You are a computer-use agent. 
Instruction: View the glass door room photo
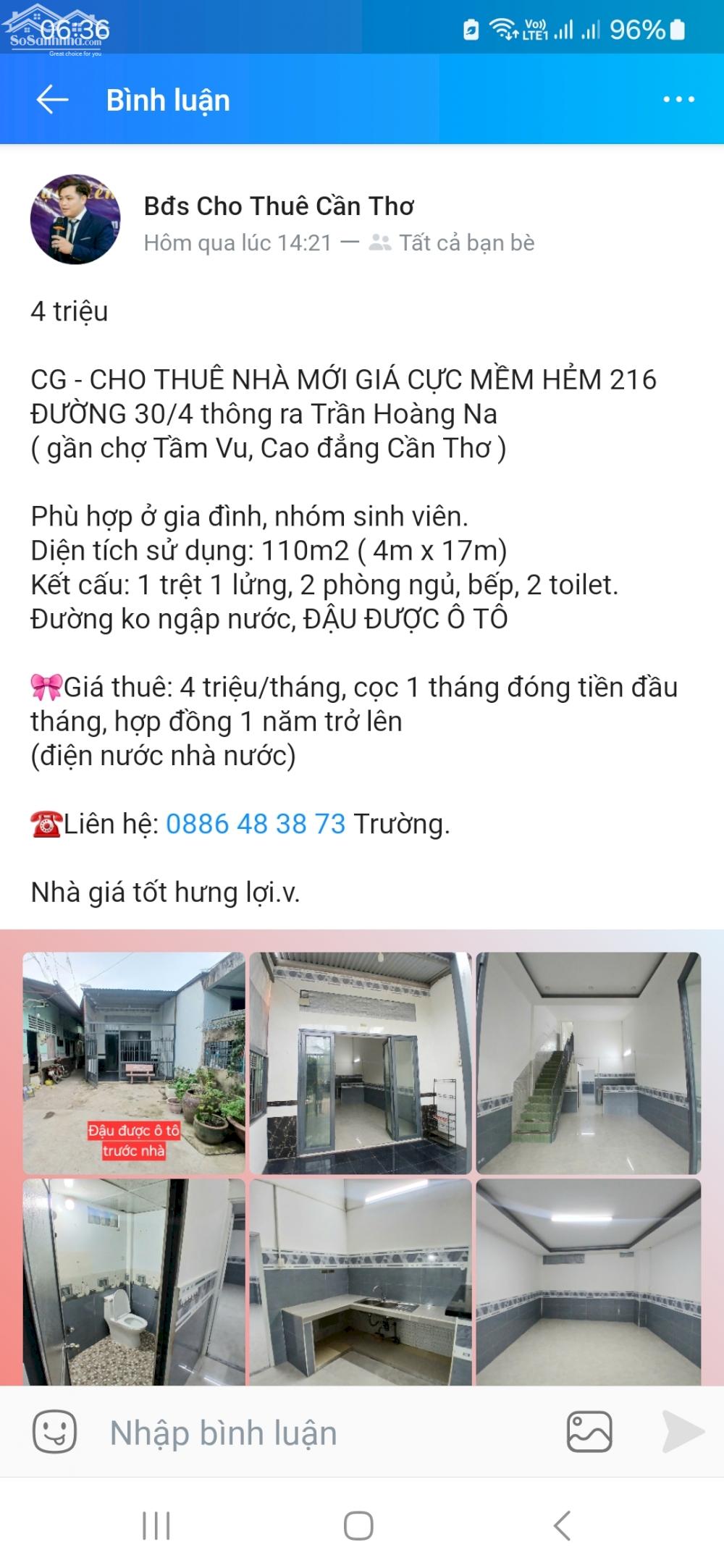click(361, 1063)
